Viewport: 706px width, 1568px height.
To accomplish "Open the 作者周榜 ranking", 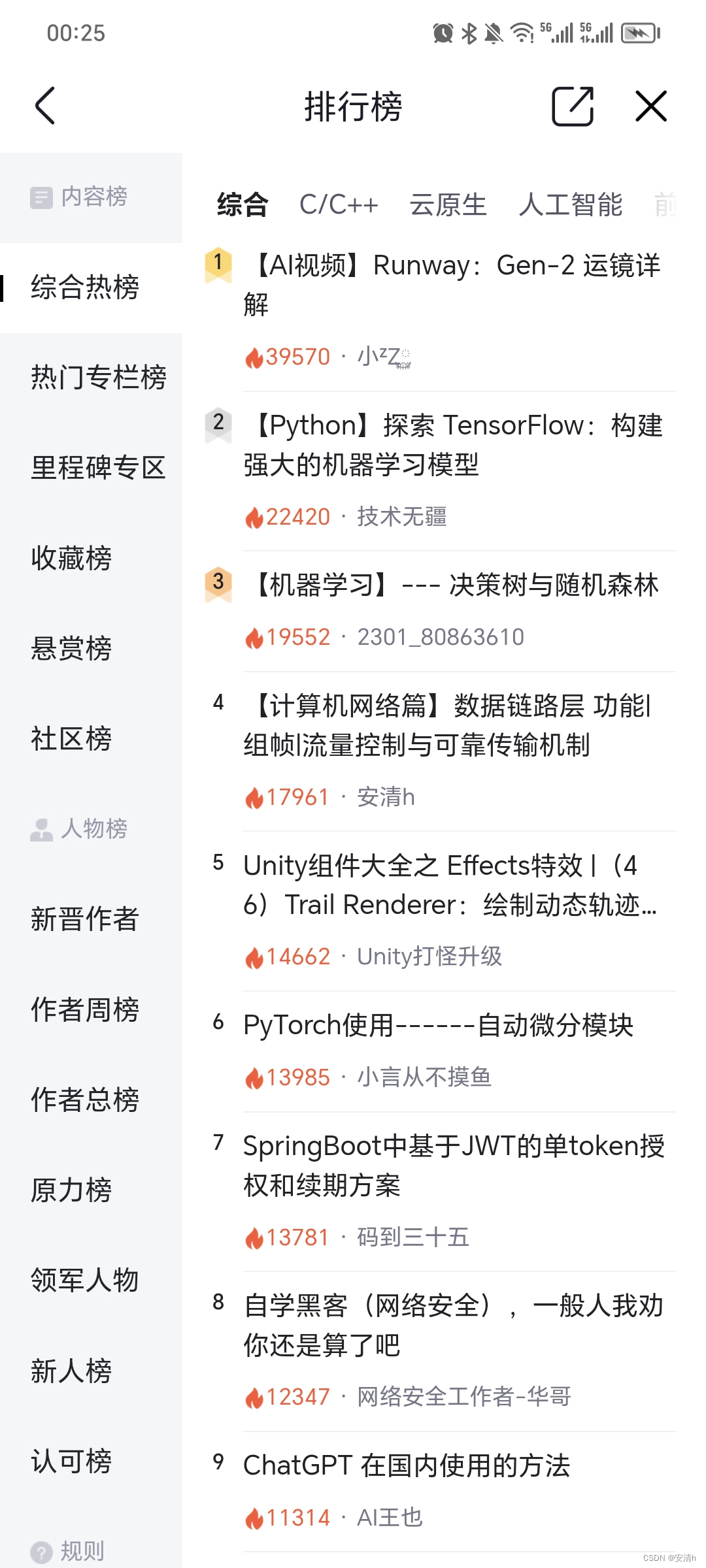I will point(85,1009).
